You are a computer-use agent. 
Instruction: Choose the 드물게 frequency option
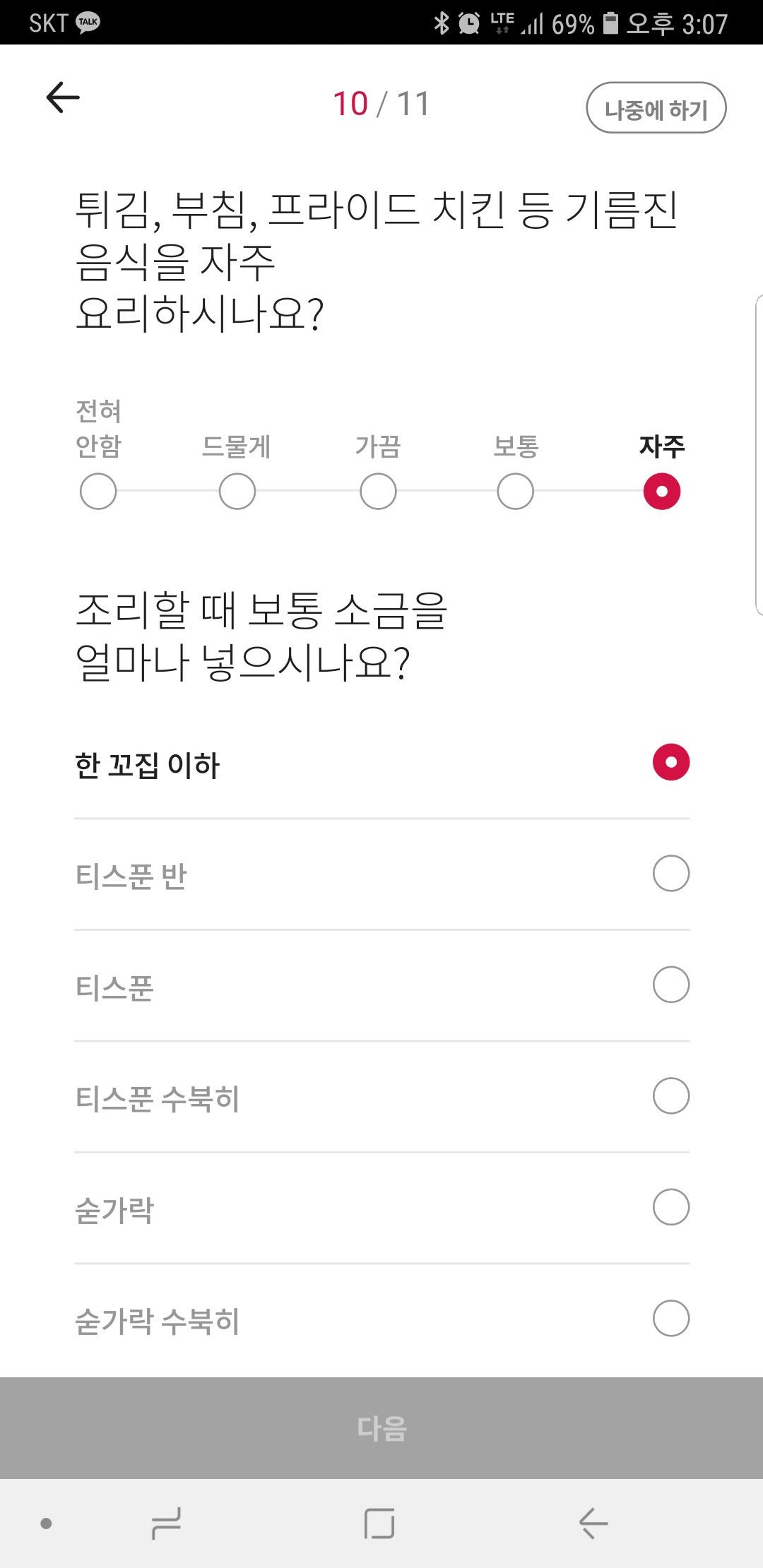237,491
